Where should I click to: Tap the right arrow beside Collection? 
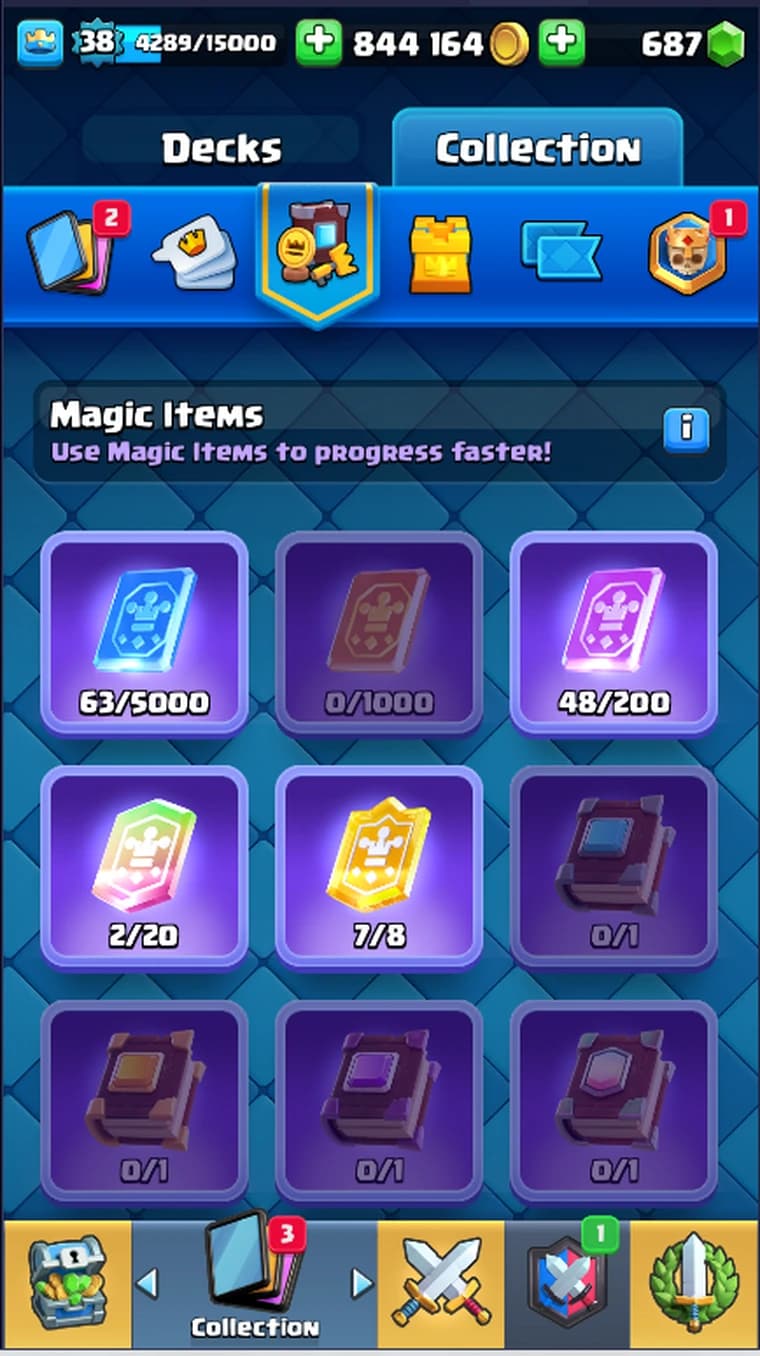click(362, 1283)
